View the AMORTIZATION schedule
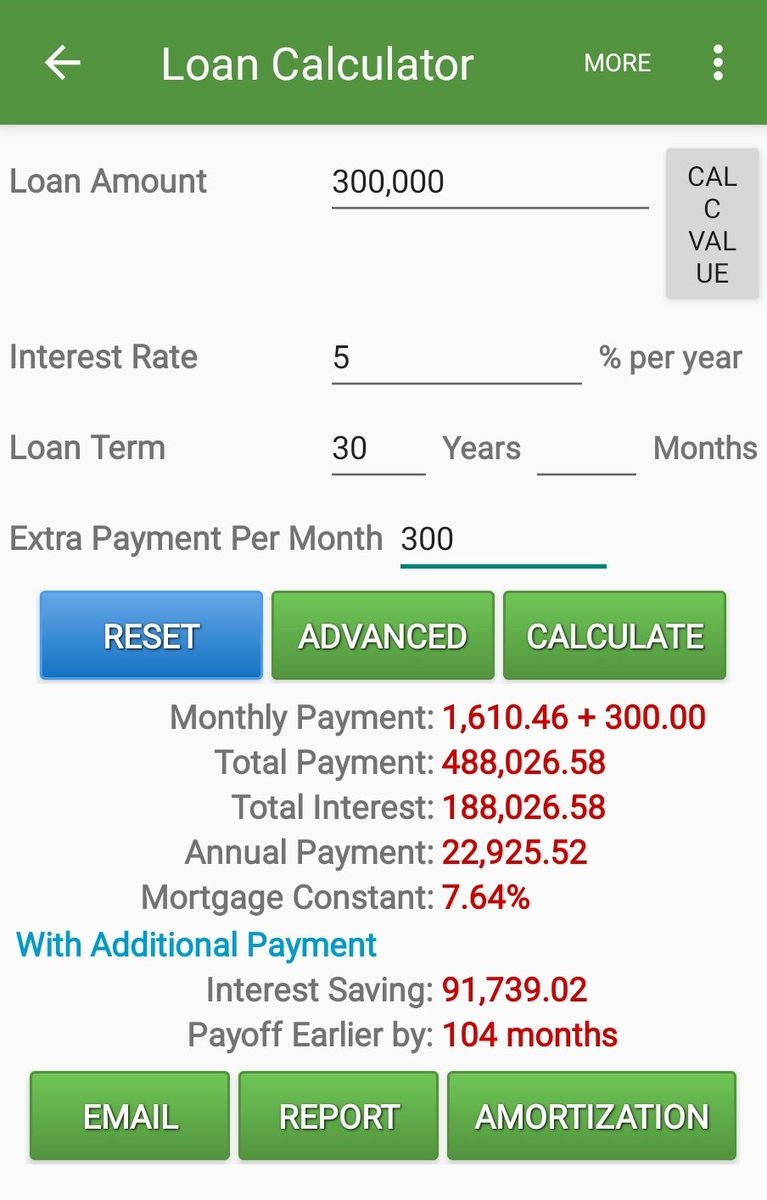 click(x=591, y=1116)
